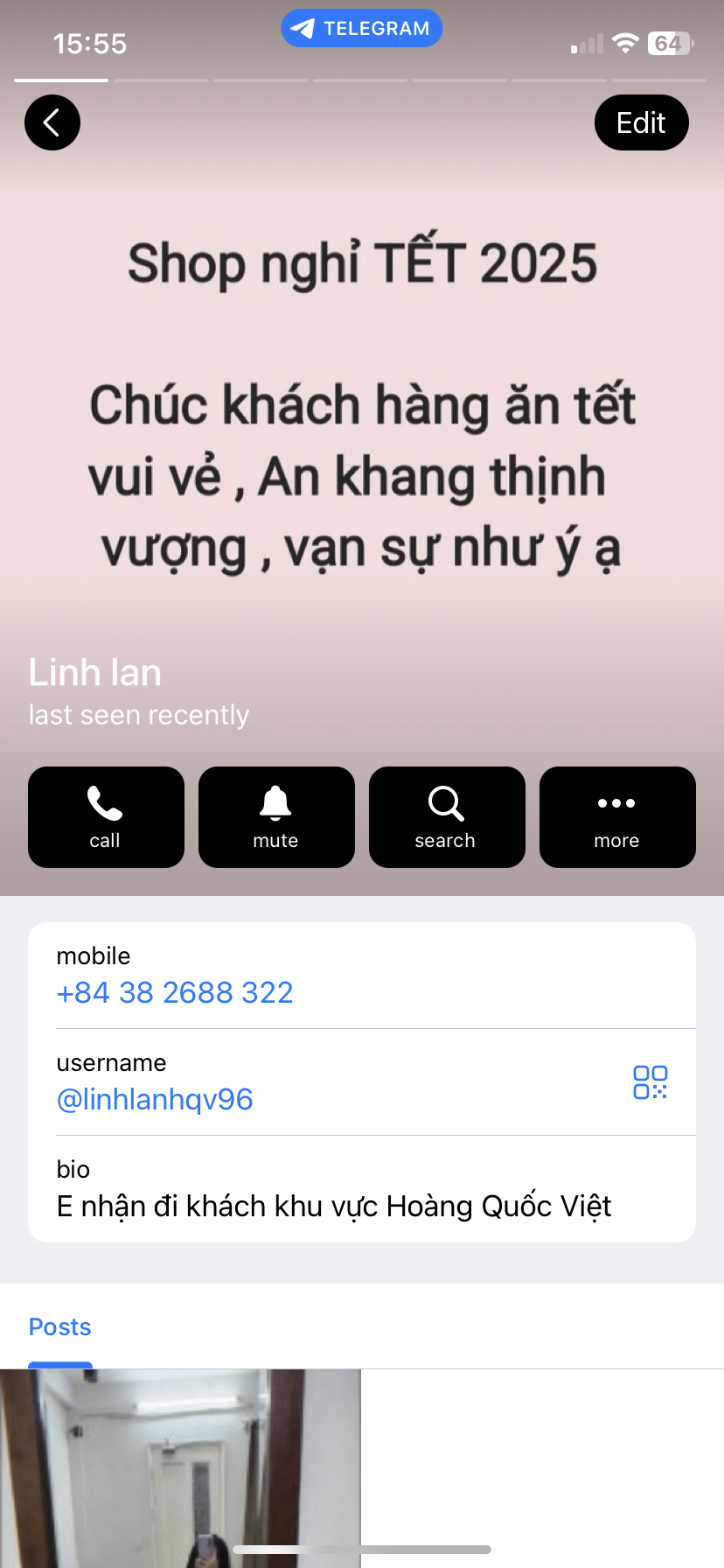The height and width of the screenshot is (1568, 724).
Task: Open the first post thumbnail
Action: pyautogui.click(x=180, y=1468)
